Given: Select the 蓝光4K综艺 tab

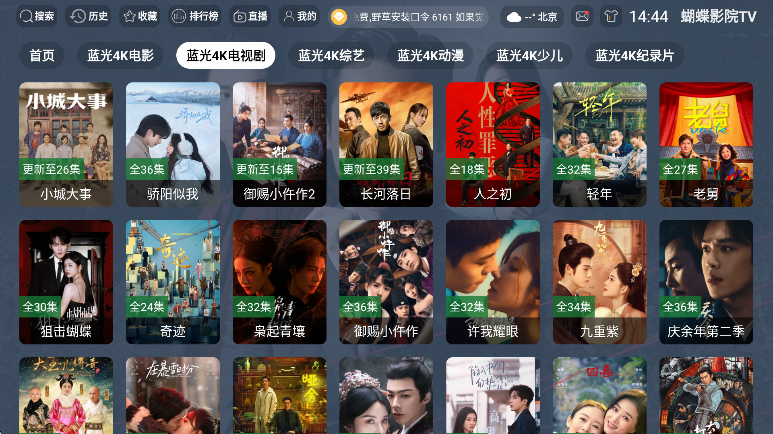Looking at the screenshot, I should [x=331, y=56].
